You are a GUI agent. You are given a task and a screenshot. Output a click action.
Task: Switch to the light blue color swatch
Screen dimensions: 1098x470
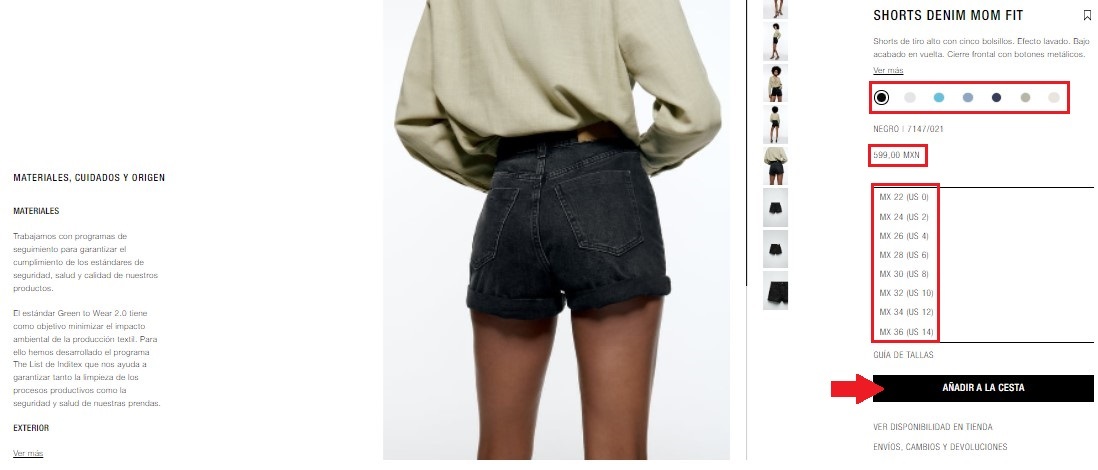(x=938, y=97)
